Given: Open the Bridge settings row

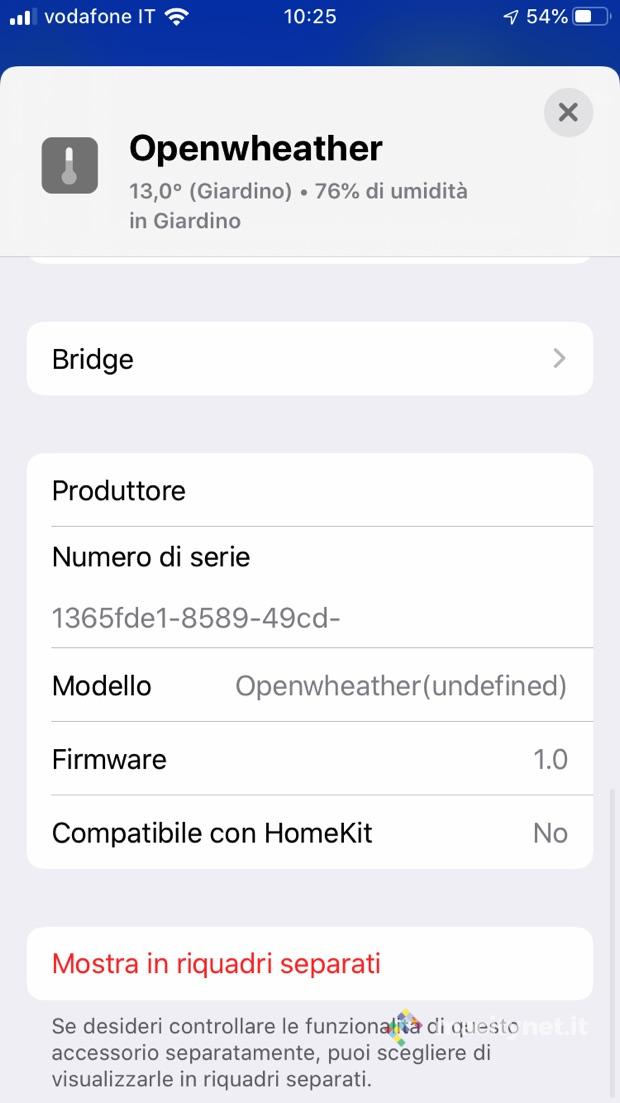Looking at the screenshot, I should [x=309, y=359].
